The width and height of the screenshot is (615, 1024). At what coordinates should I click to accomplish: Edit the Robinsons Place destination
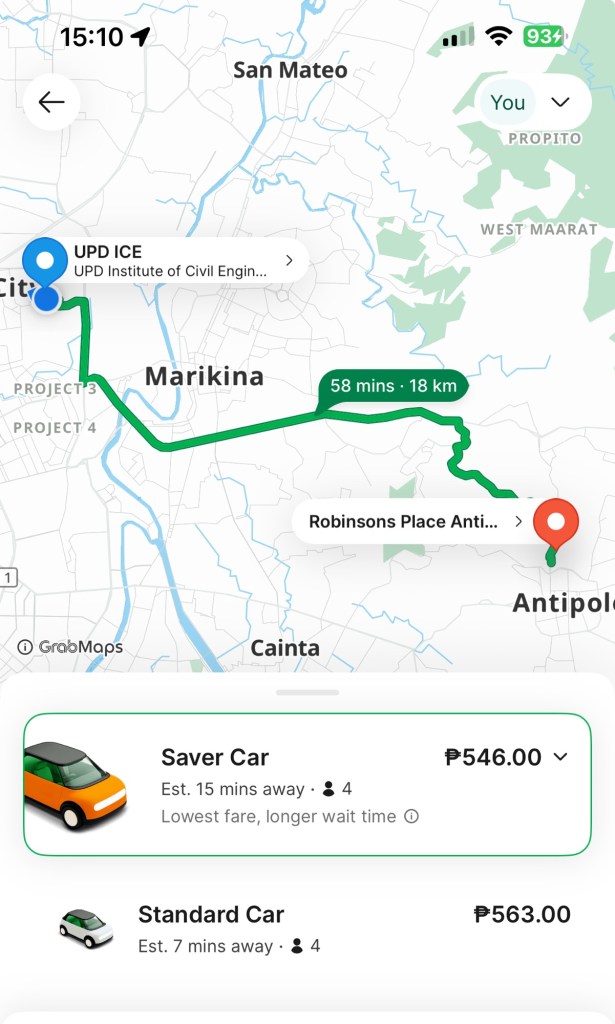coord(412,521)
